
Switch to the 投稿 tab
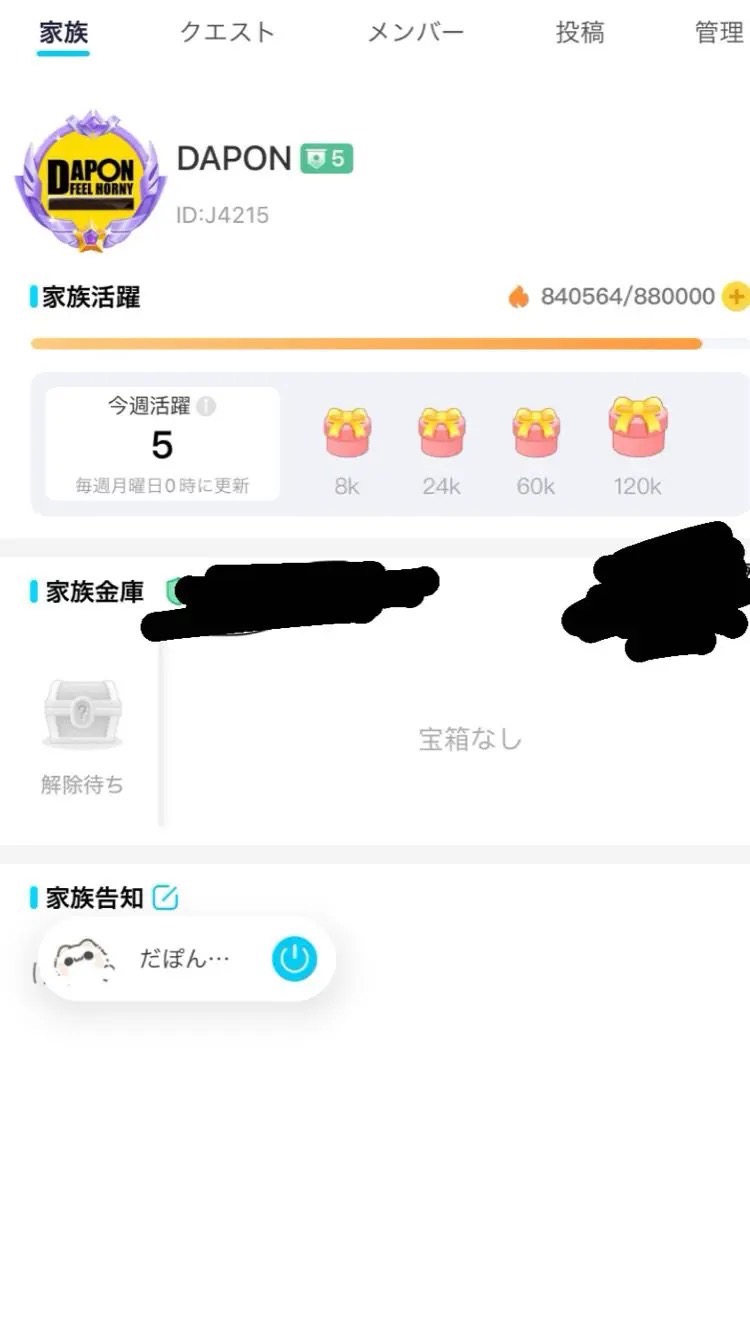pos(580,32)
